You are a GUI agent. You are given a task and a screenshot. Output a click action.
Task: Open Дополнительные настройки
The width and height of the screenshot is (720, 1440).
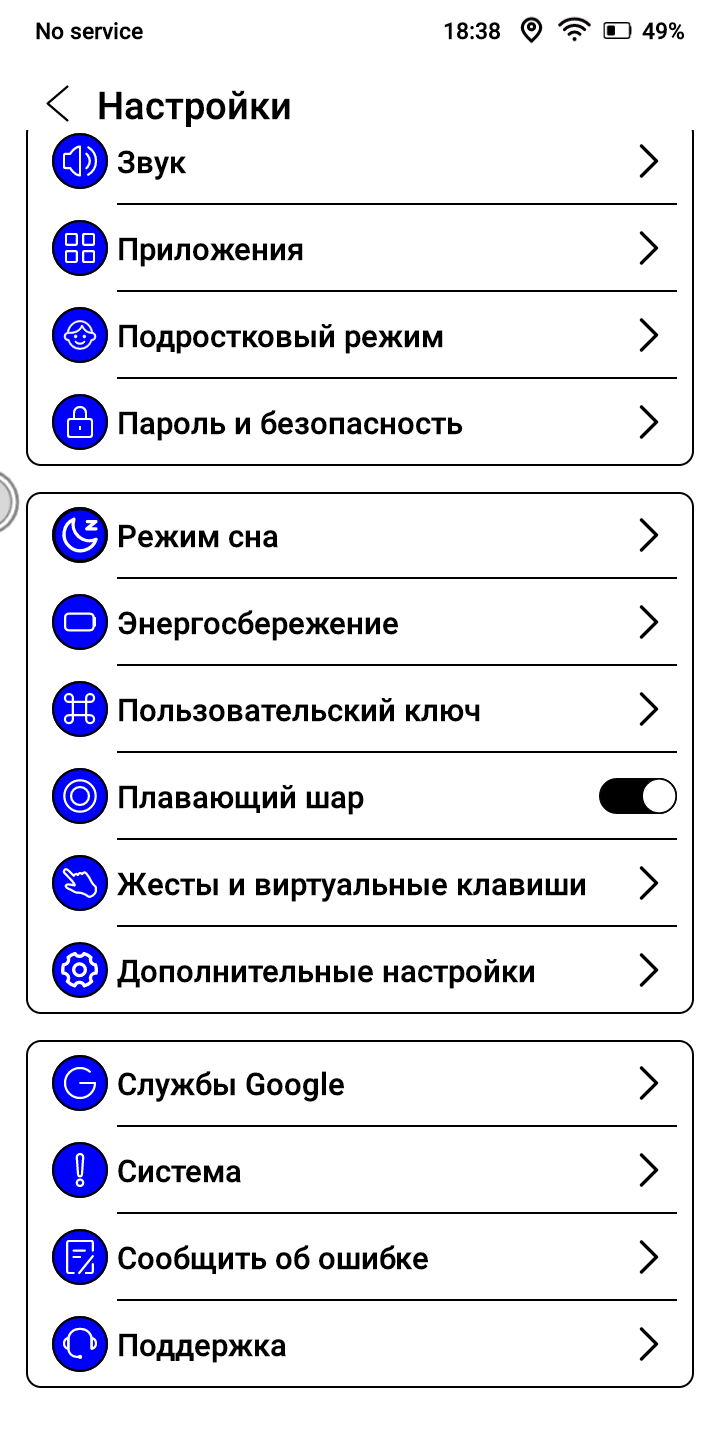point(360,971)
